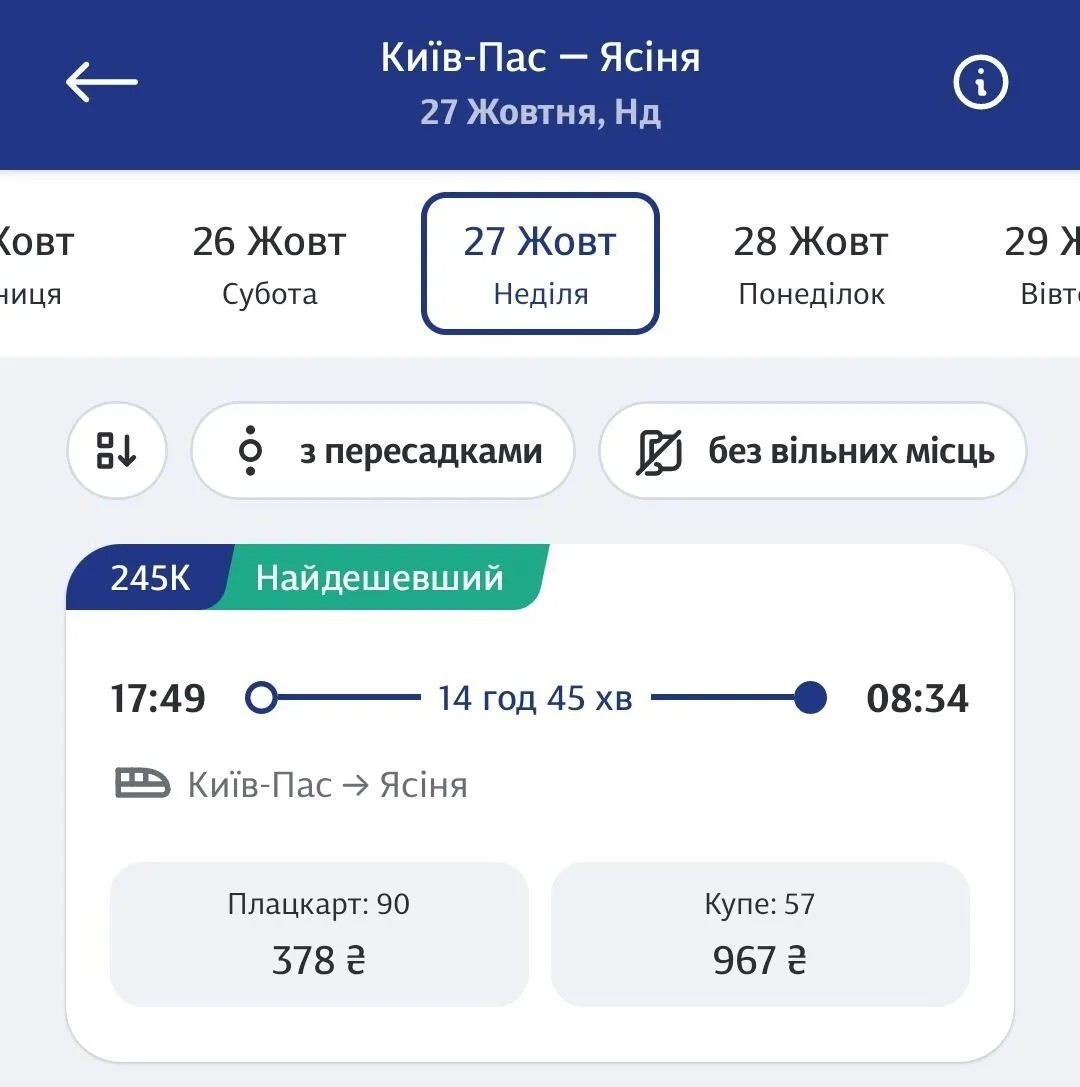Toggle the 'без вільних місць' filter chip
The image size is (1080, 1087).
click(x=813, y=451)
